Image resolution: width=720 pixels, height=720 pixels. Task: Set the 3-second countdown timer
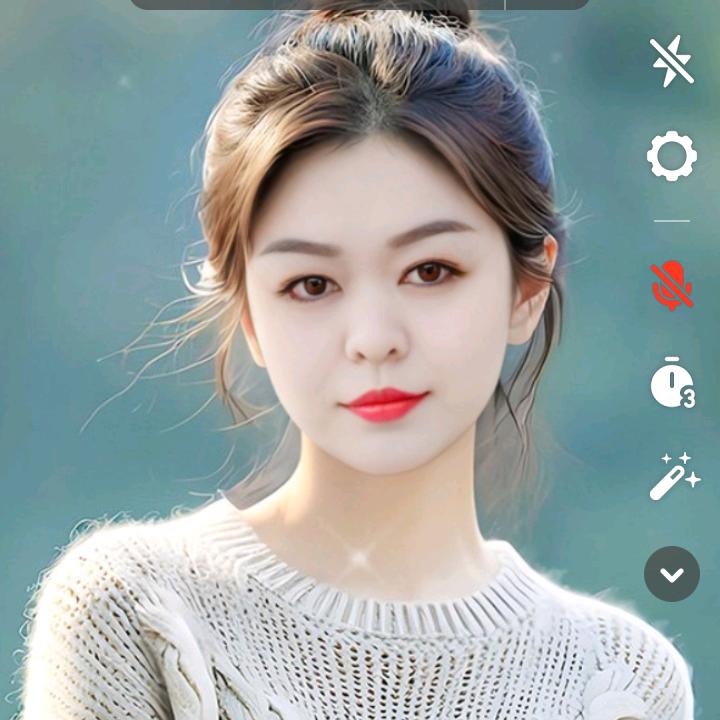[671, 383]
